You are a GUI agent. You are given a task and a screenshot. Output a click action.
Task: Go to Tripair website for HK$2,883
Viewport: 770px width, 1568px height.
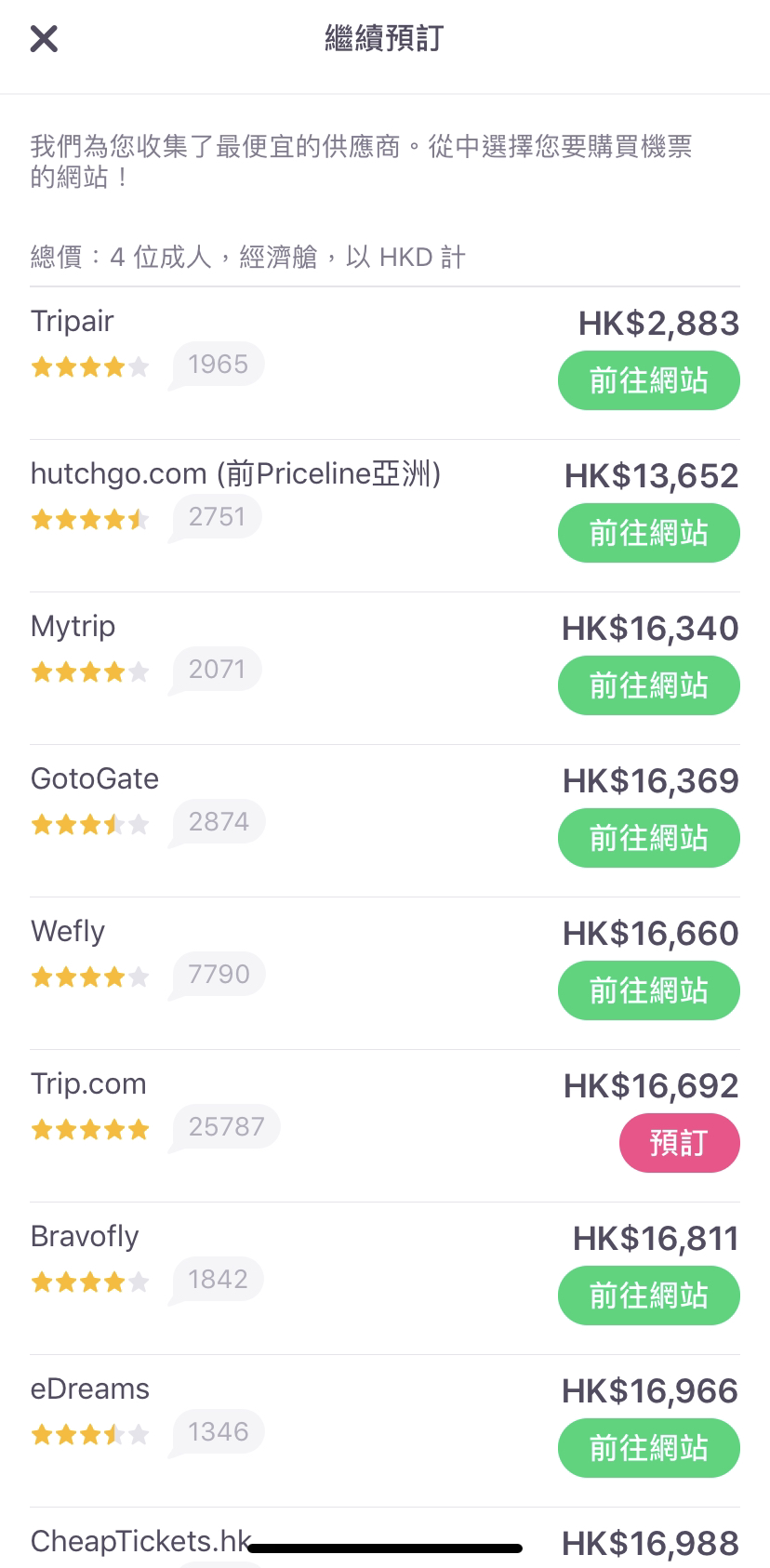pos(648,380)
